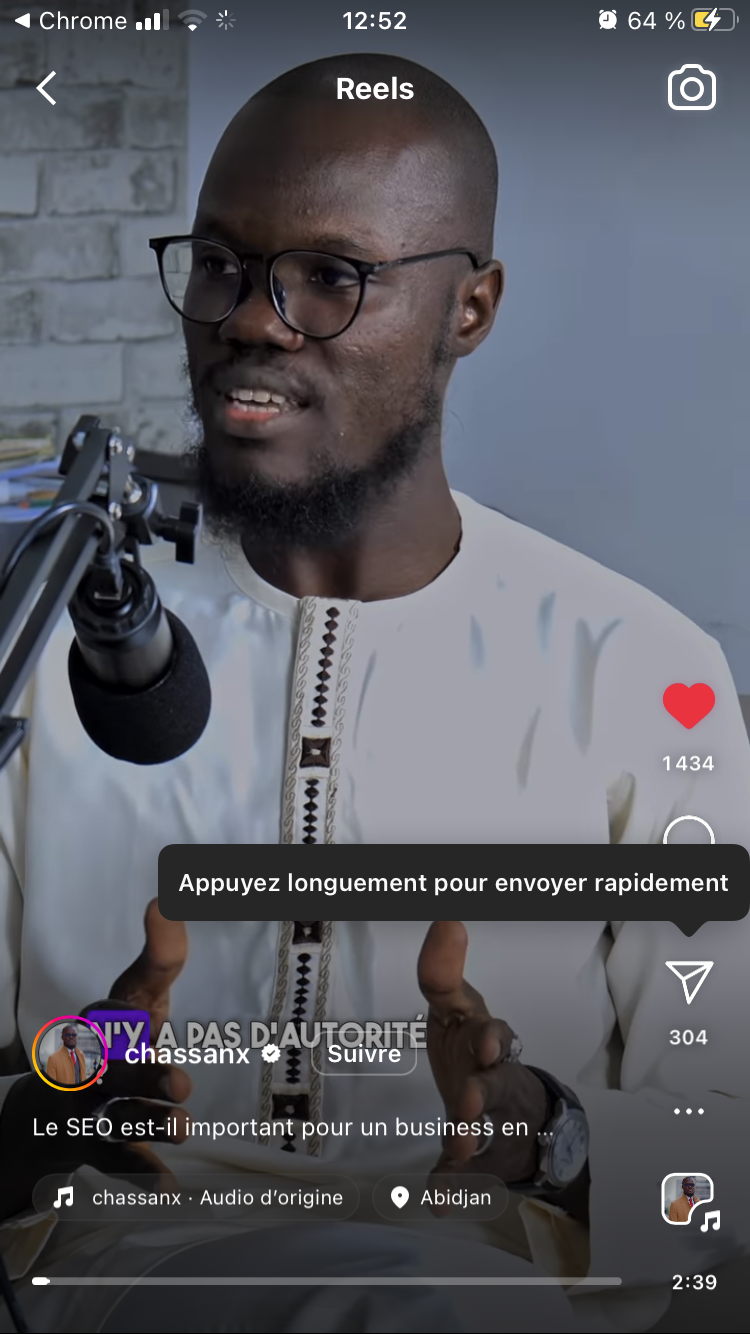Screen dimensions: 750x1334
Task: Open the camera to create a reel
Action: click(x=692, y=88)
